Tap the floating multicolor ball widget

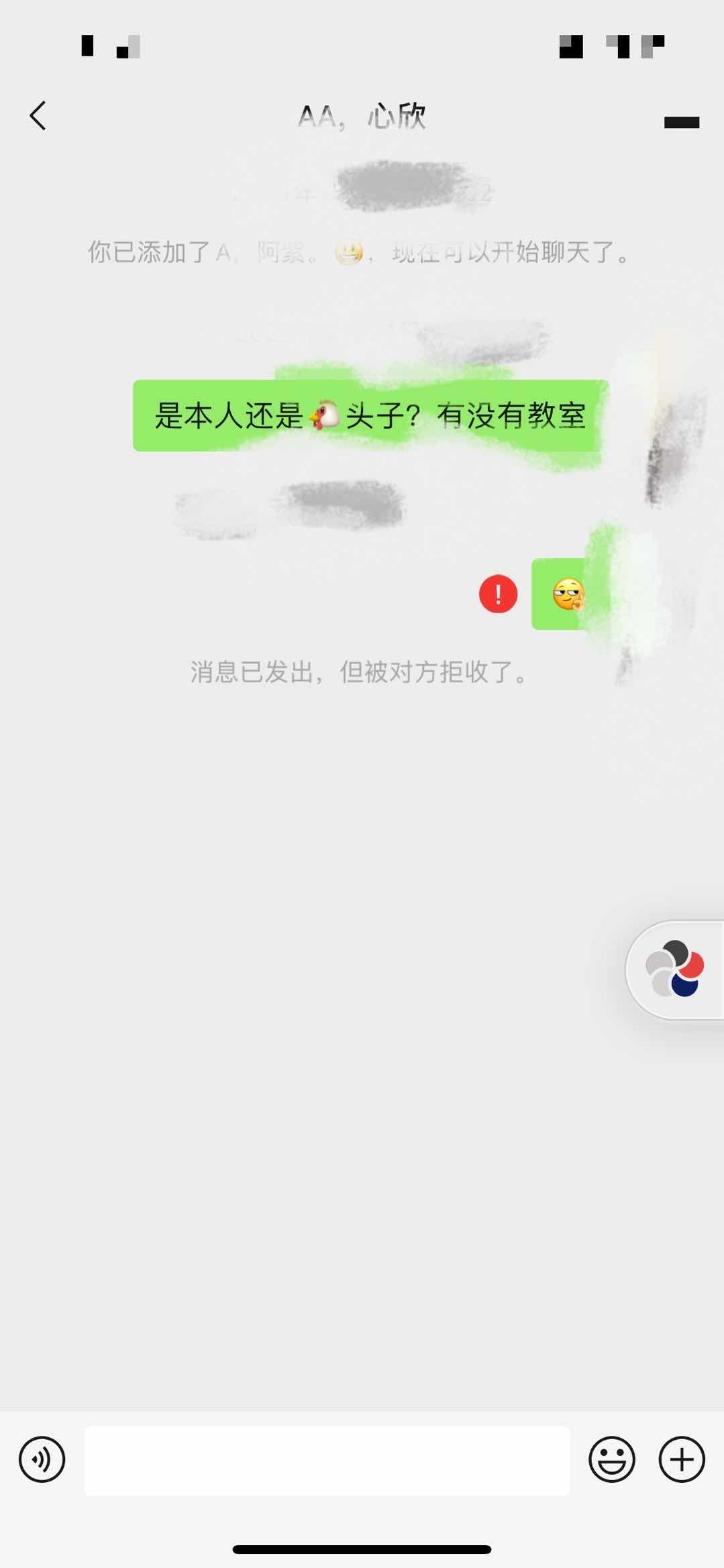tap(675, 969)
